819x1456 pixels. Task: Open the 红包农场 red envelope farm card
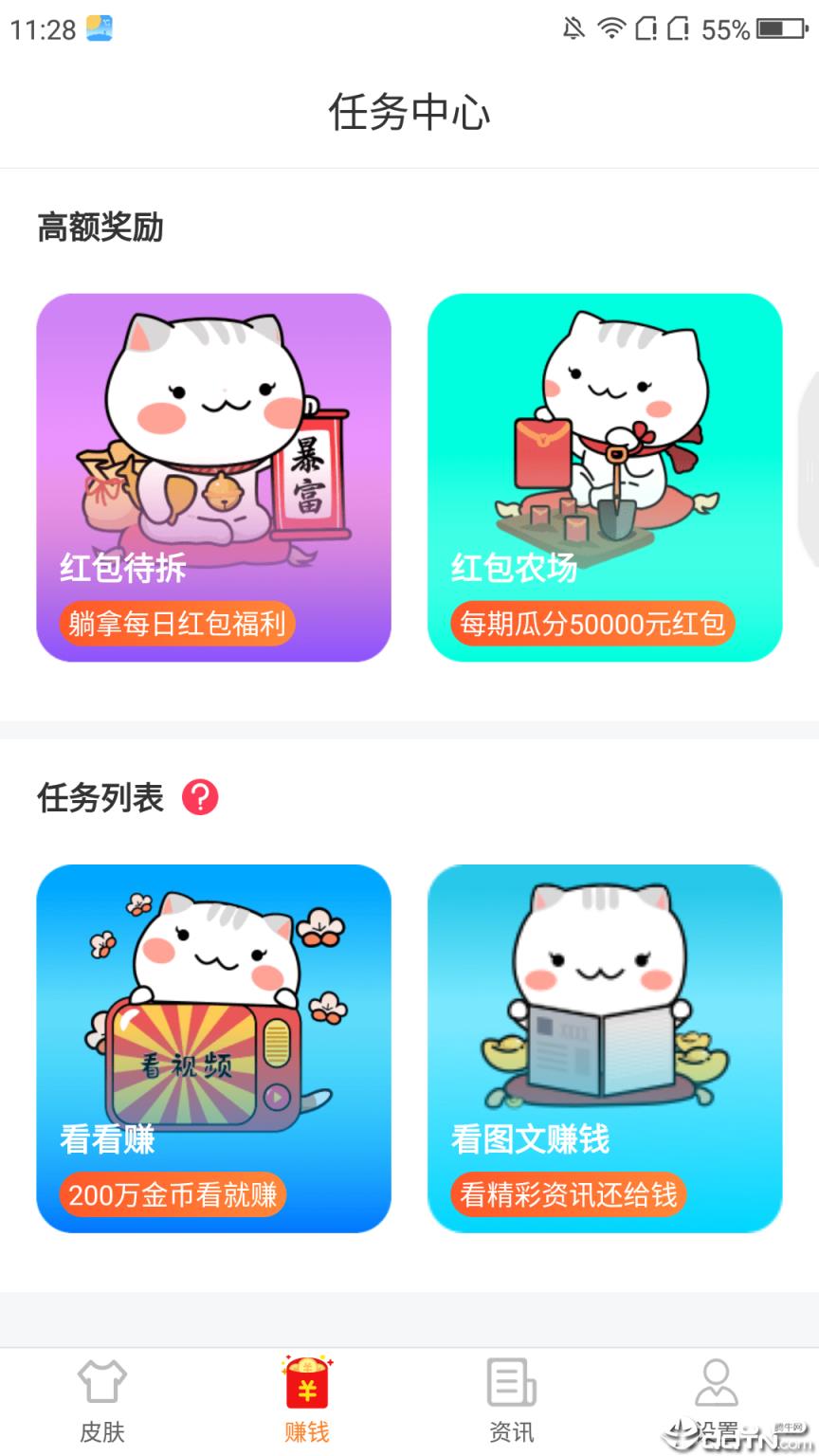click(x=606, y=474)
